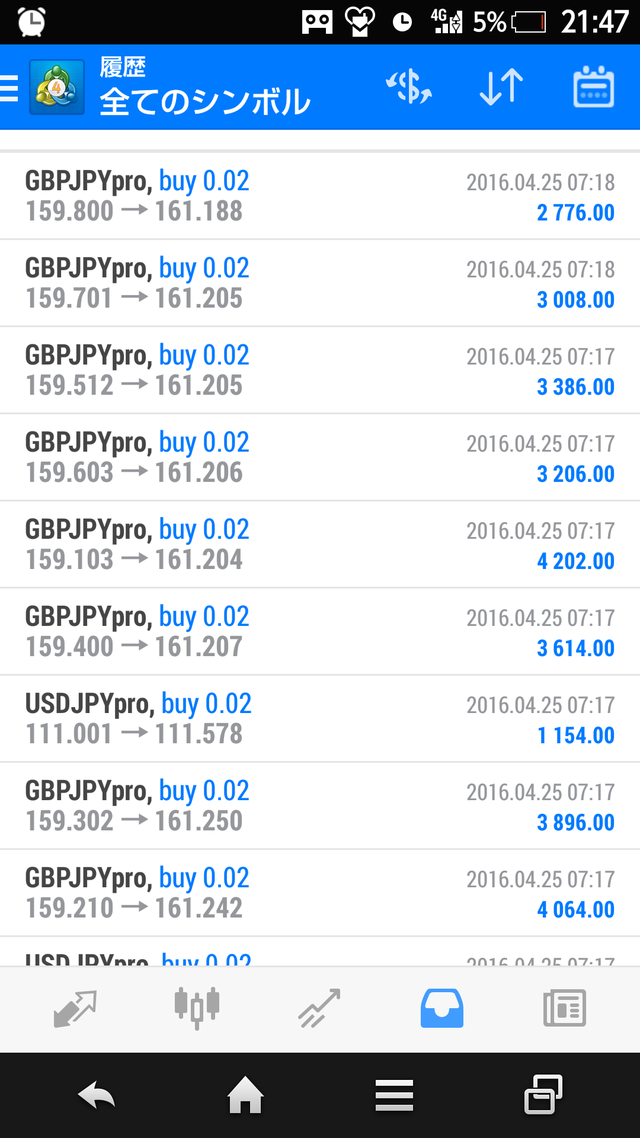The image size is (640, 1138).
Task: Go to the home screen
Action: pos(245,1097)
